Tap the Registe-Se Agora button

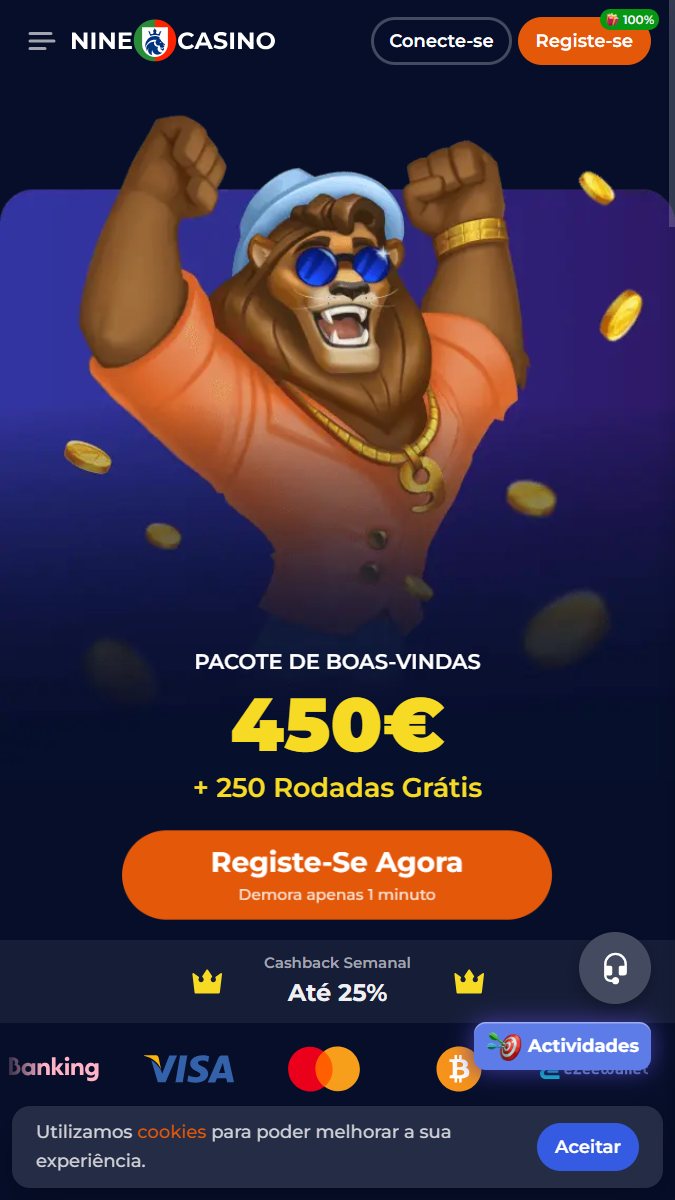point(336,874)
